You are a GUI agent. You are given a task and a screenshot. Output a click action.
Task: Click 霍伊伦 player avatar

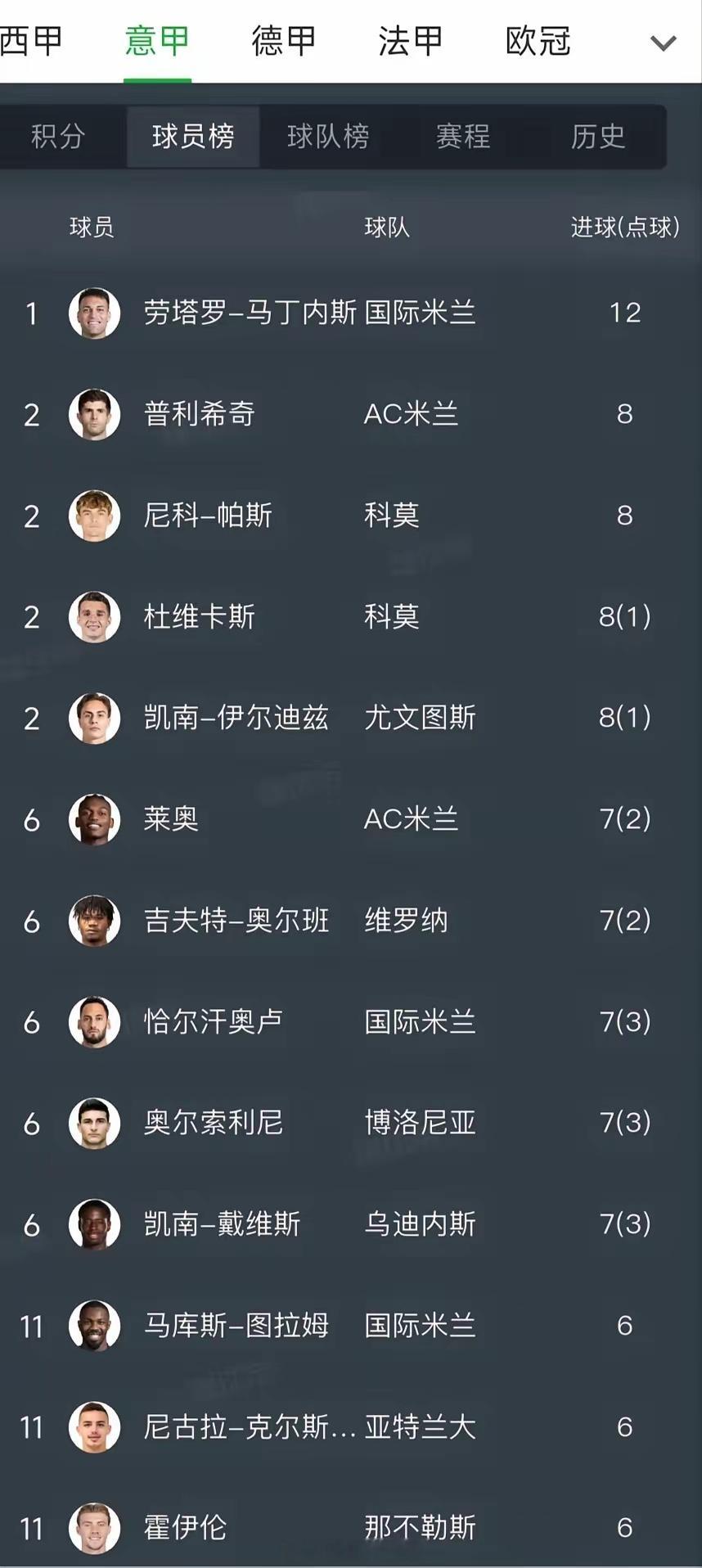click(x=93, y=1527)
